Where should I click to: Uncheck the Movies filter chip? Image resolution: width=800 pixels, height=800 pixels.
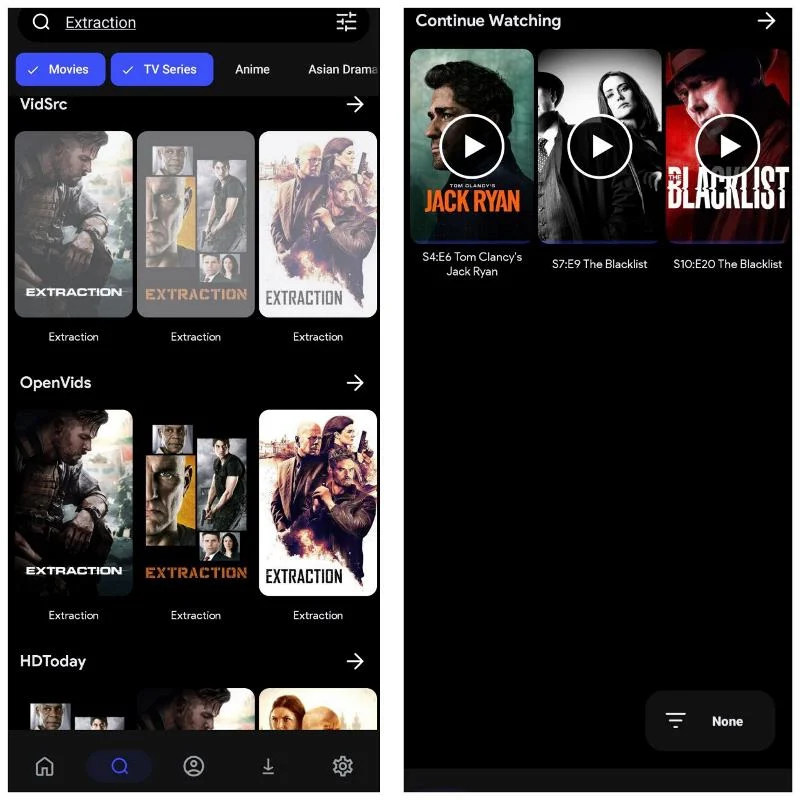click(60, 69)
